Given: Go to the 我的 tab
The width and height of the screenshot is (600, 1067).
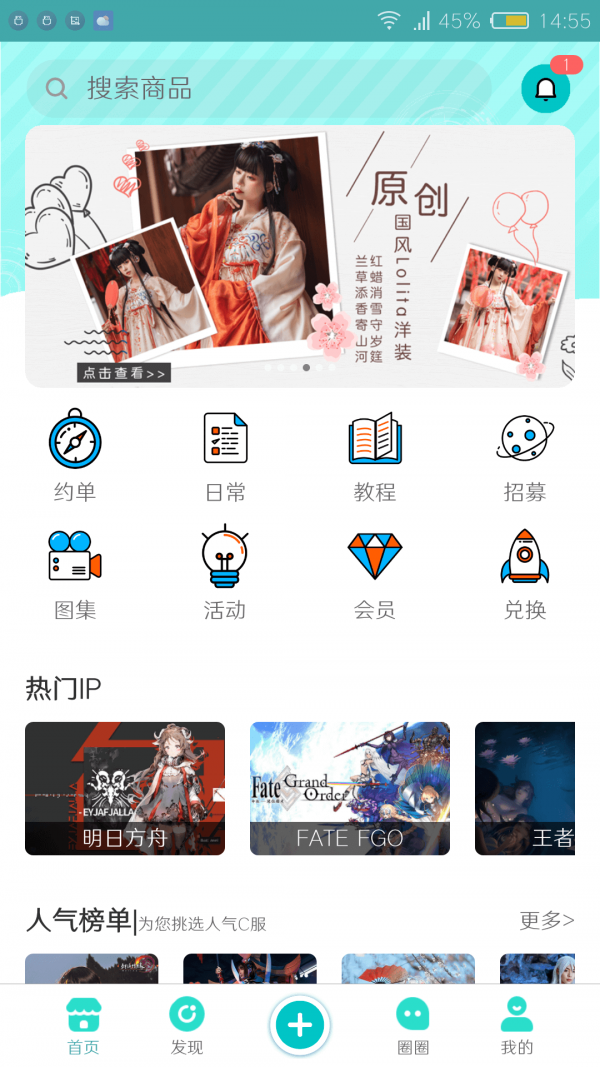Looking at the screenshot, I should click(517, 1027).
